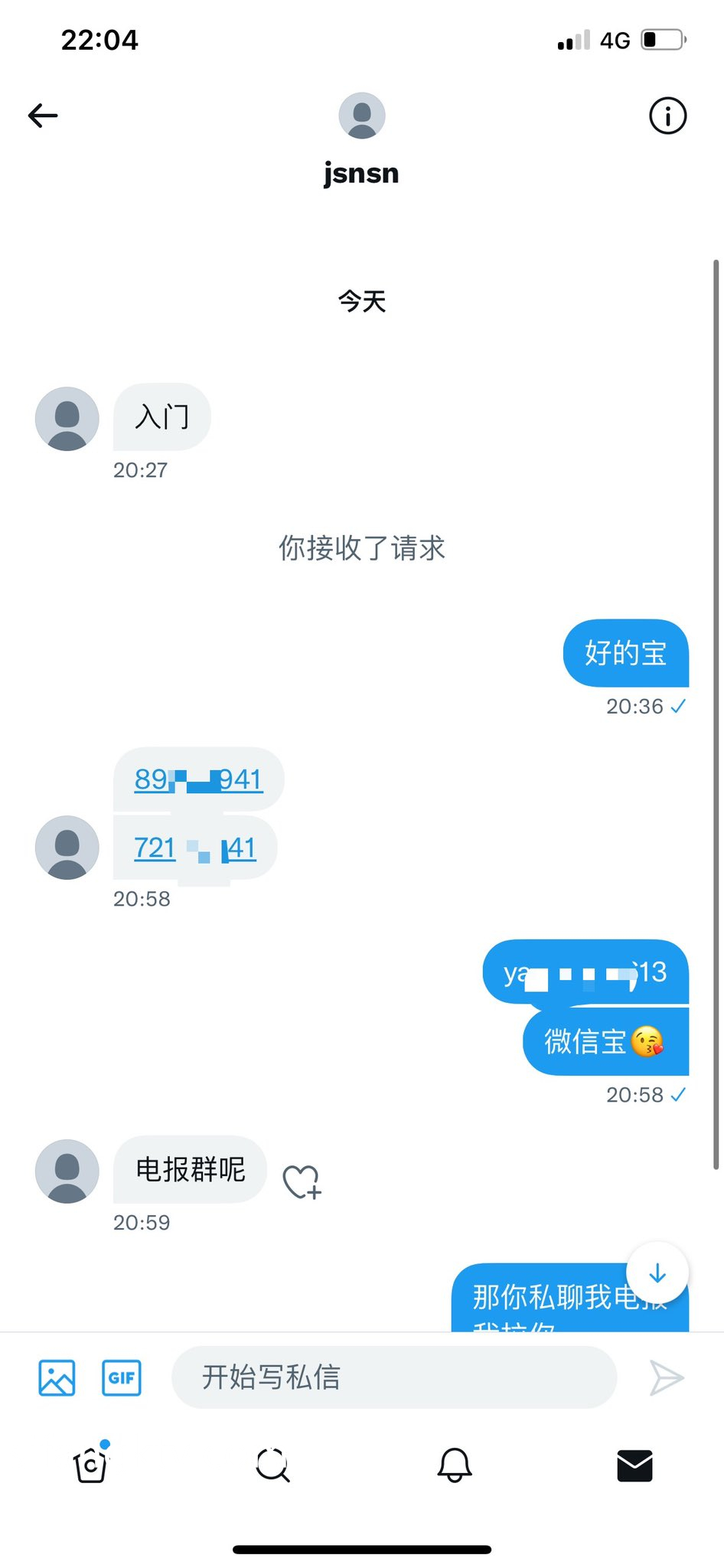
Task: Switch to the home tab
Action: coord(91,1465)
